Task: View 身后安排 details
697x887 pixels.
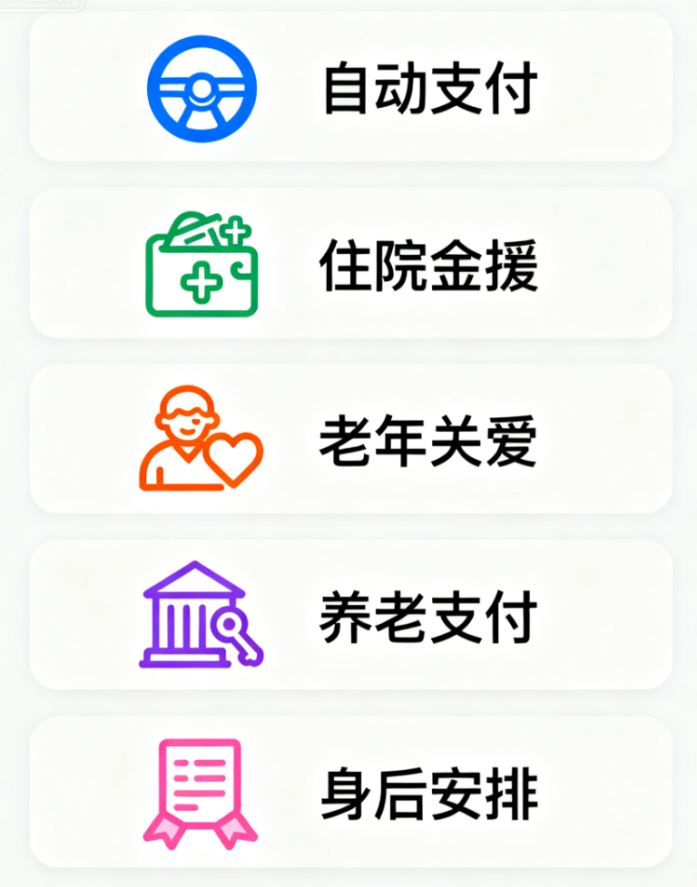Action: coord(350,792)
